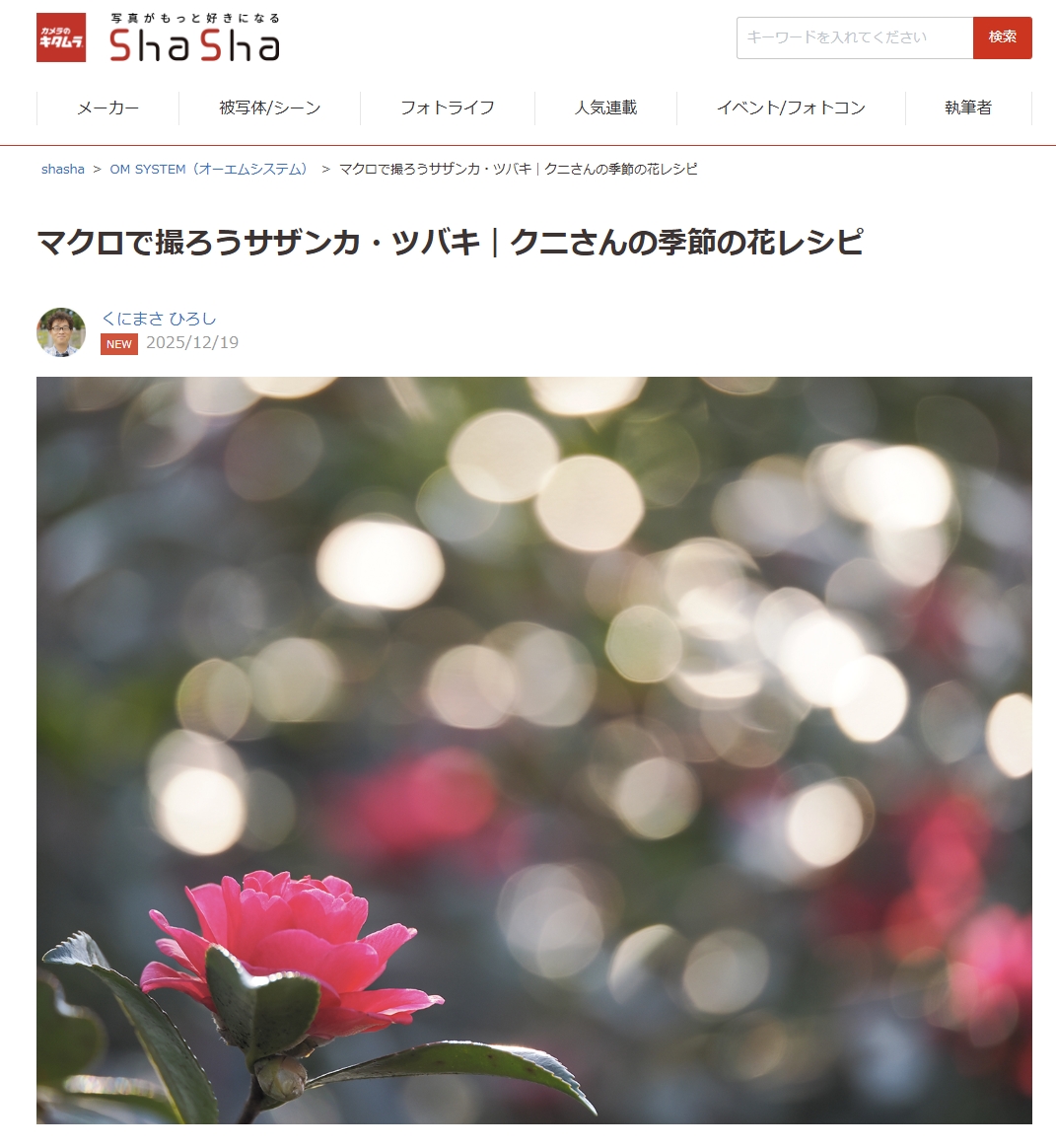The height and width of the screenshot is (1148, 1056).
Task: Tap the red 検索 search button
Action: click(x=1002, y=37)
